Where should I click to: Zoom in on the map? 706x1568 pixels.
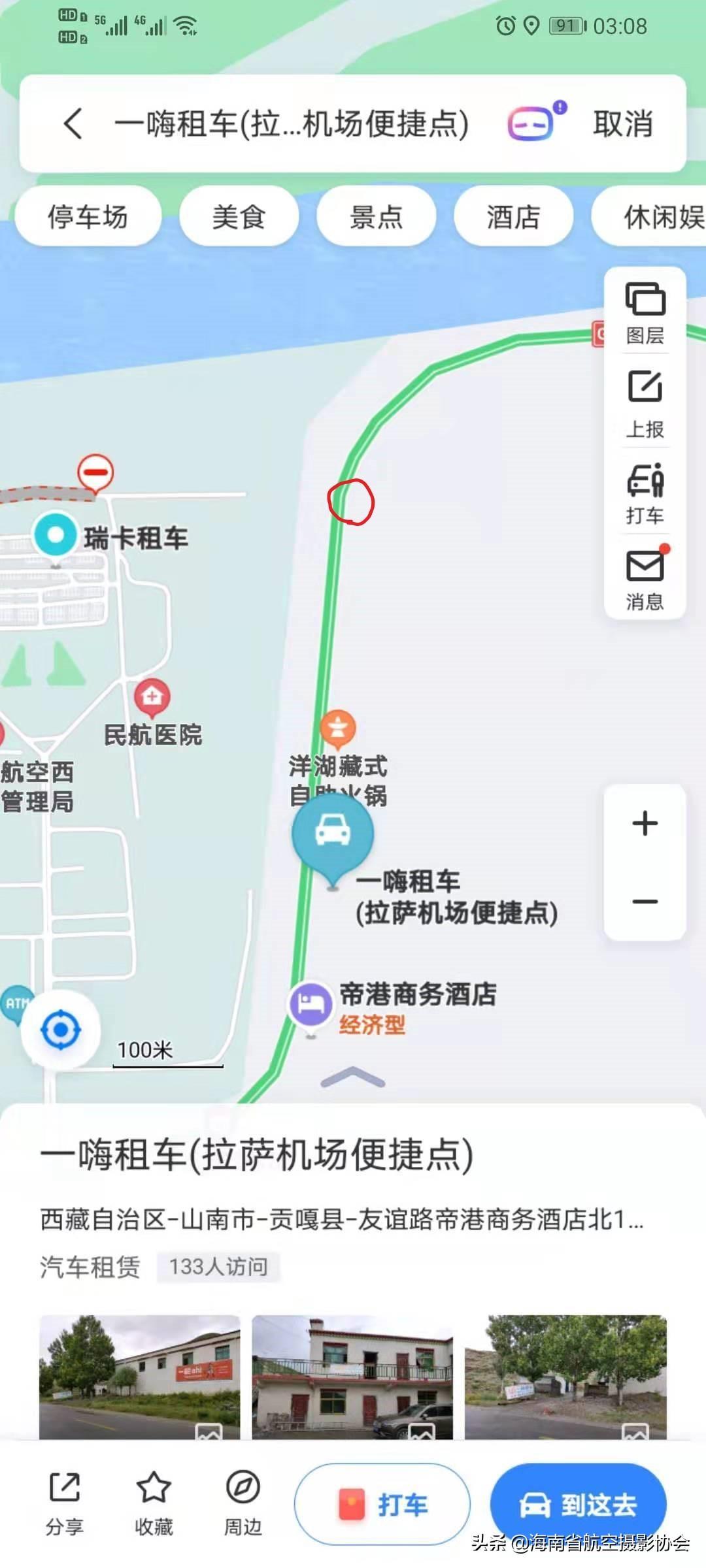[x=645, y=823]
